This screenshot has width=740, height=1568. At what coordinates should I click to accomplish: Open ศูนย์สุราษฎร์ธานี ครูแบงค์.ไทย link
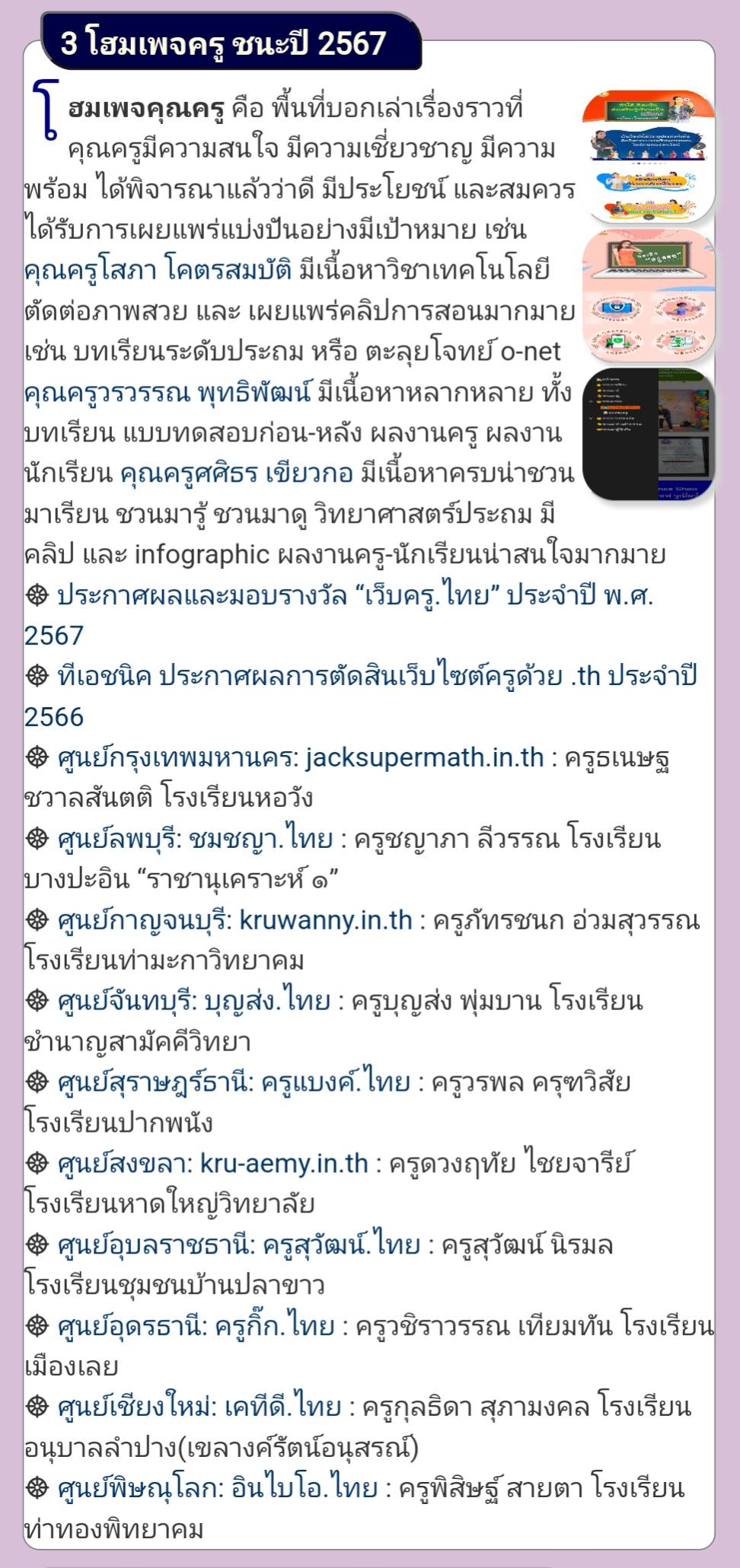coord(233,1083)
